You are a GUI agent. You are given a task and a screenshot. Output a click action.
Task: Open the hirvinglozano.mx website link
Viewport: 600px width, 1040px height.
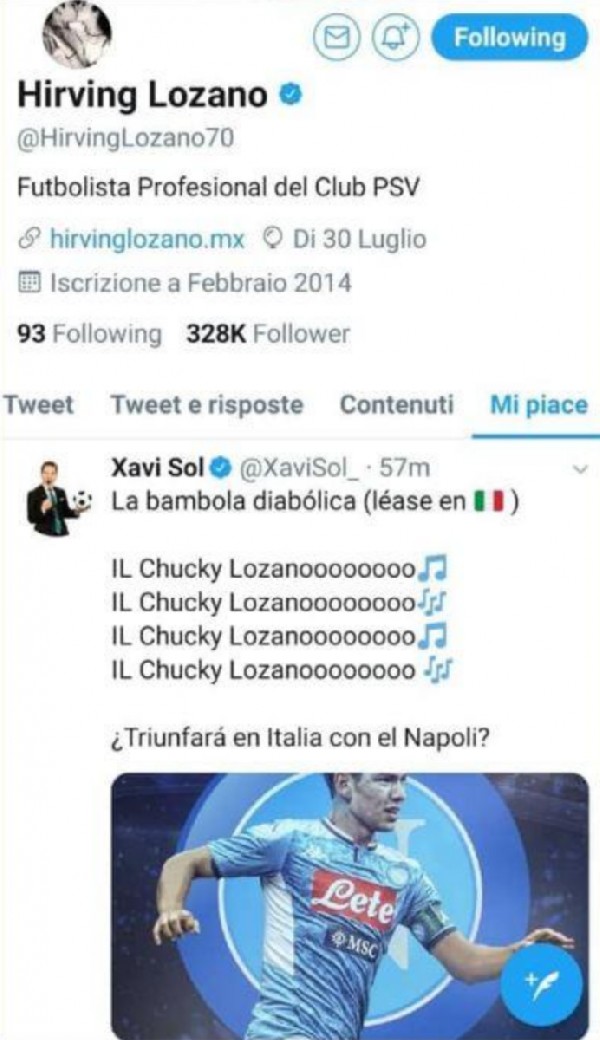point(147,239)
